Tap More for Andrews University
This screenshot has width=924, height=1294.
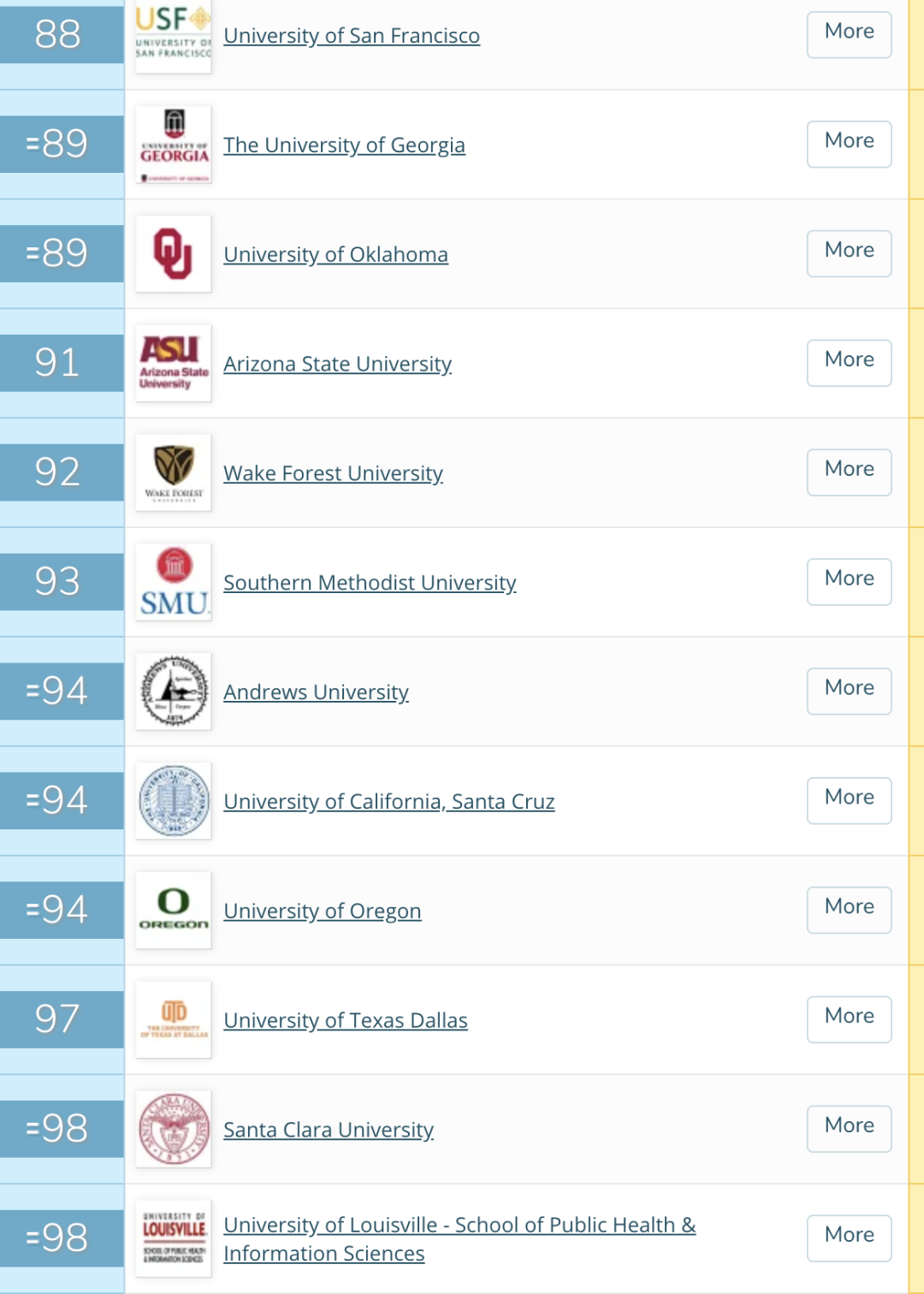pyautogui.click(x=849, y=692)
